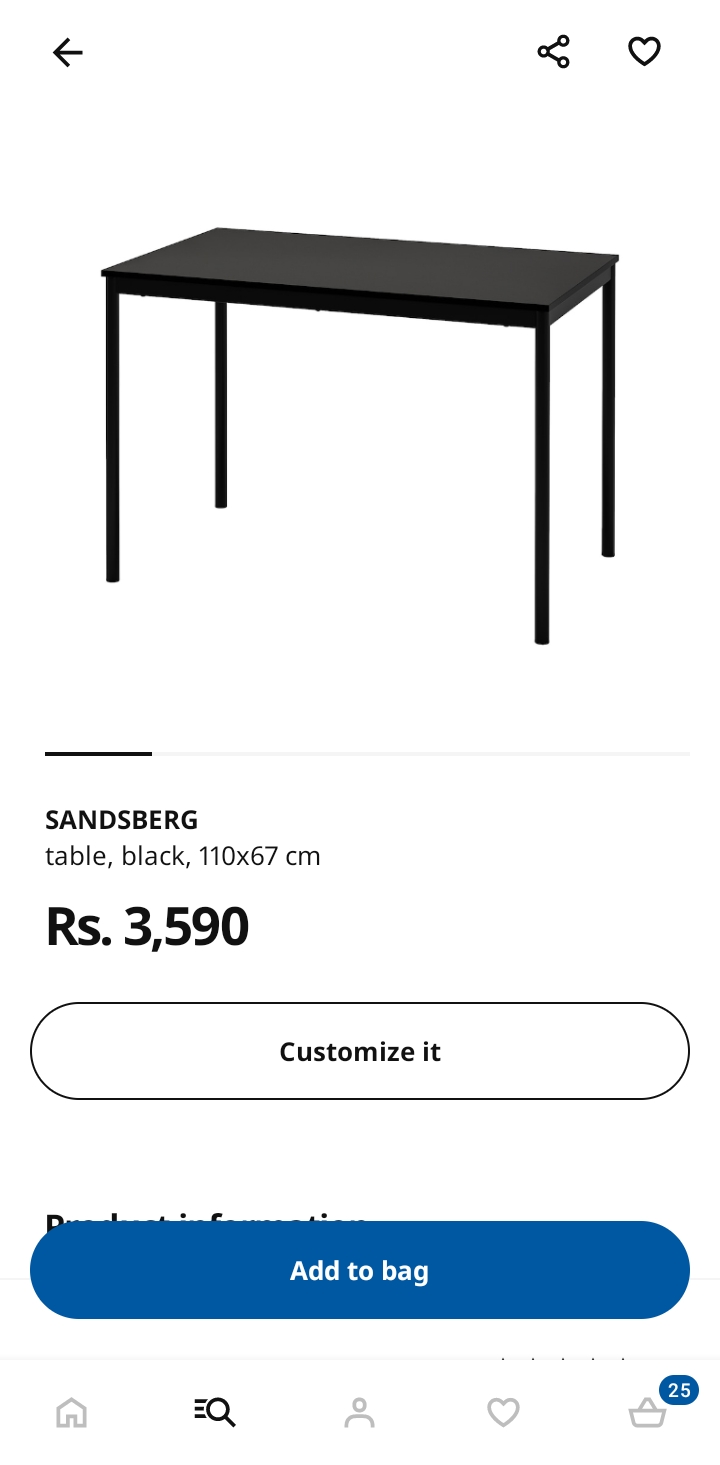Share the SANDSBERG table product
The width and height of the screenshot is (720, 1465).
(x=553, y=52)
